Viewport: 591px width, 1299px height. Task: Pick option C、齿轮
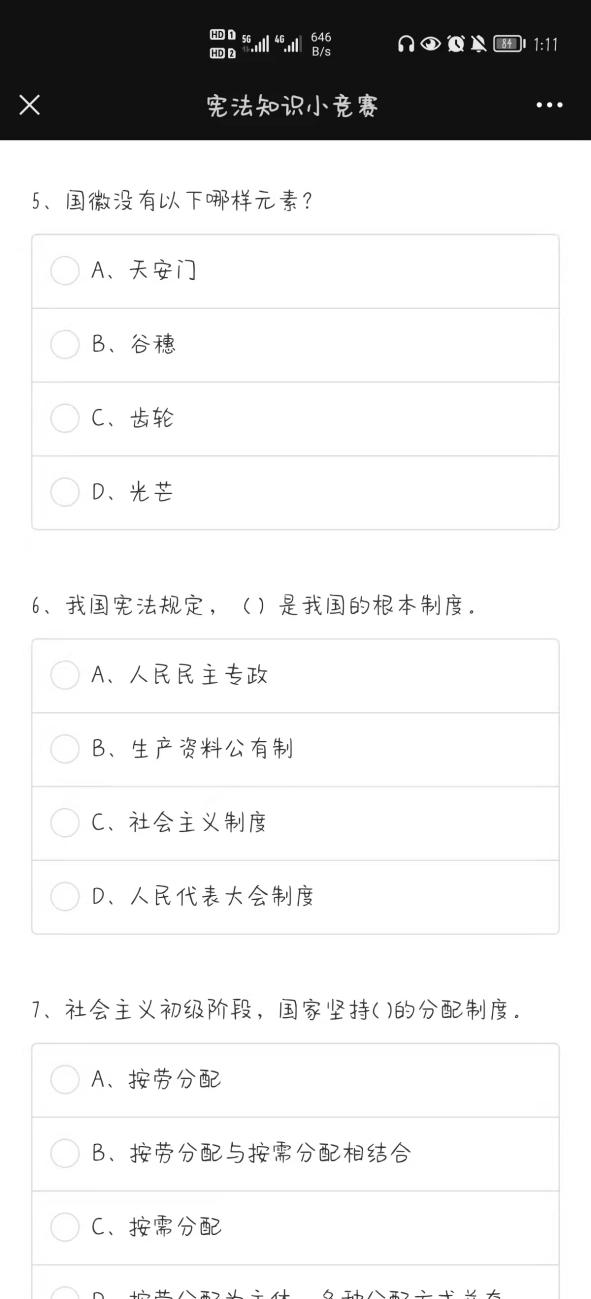pyautogui.click(x=295, y=419)
